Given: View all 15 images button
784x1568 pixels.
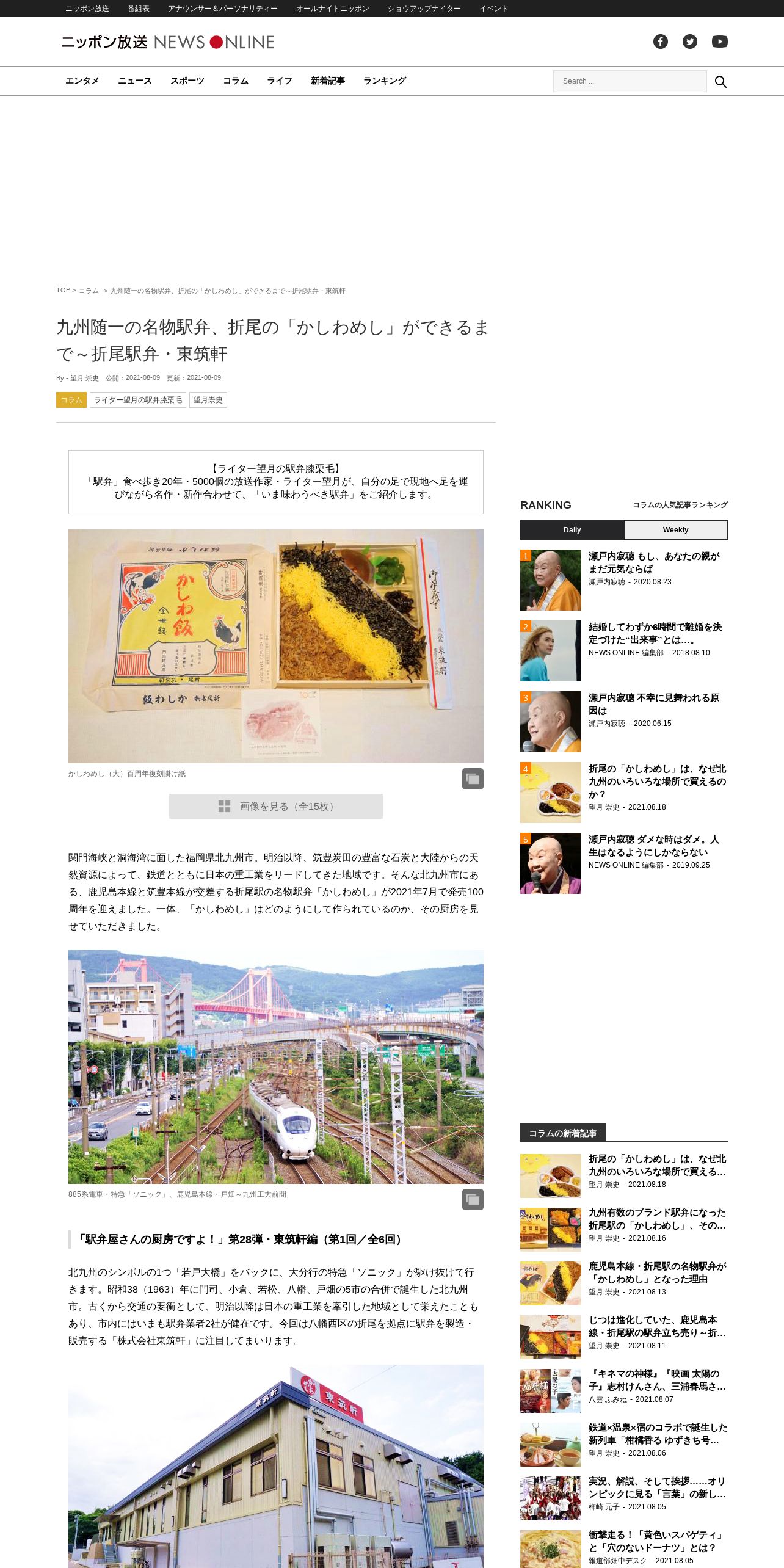Looking at the screenshot, I should coord(276,806).
